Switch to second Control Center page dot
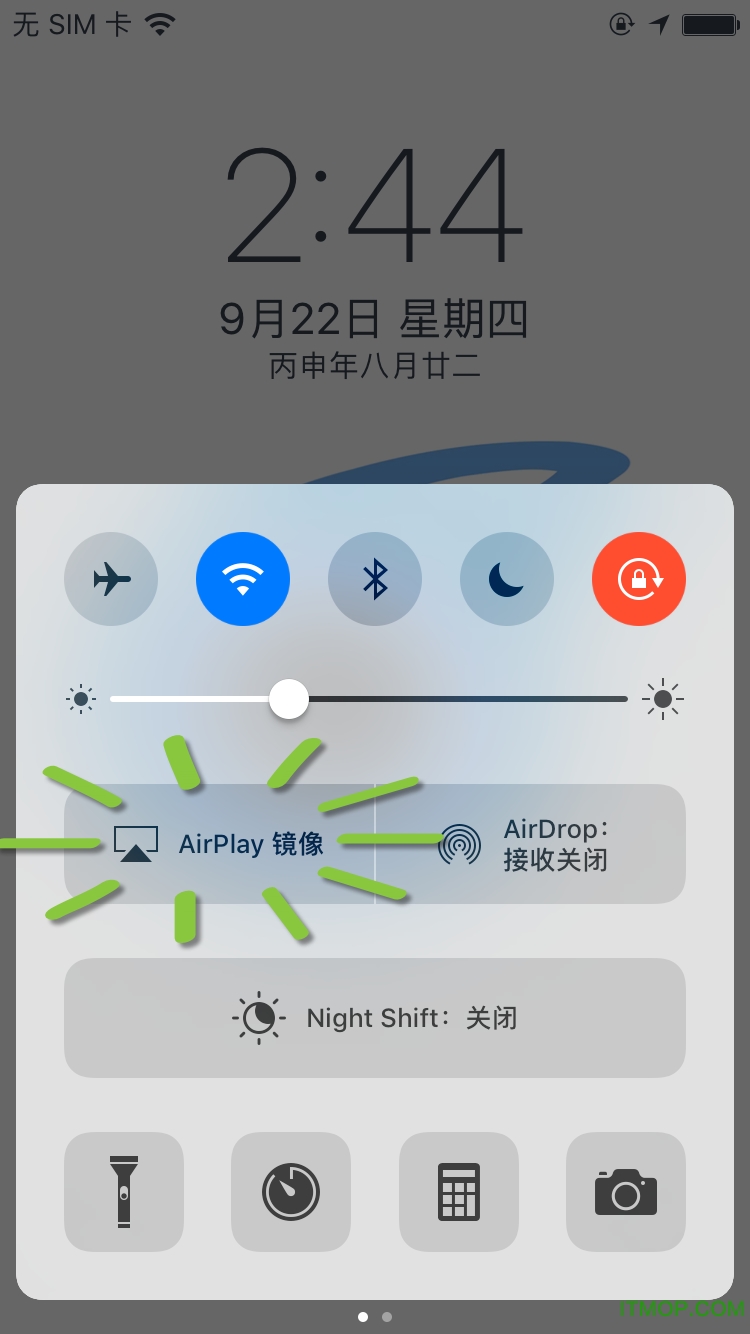Viewport: 750px width, 1334px height. 389,1317
